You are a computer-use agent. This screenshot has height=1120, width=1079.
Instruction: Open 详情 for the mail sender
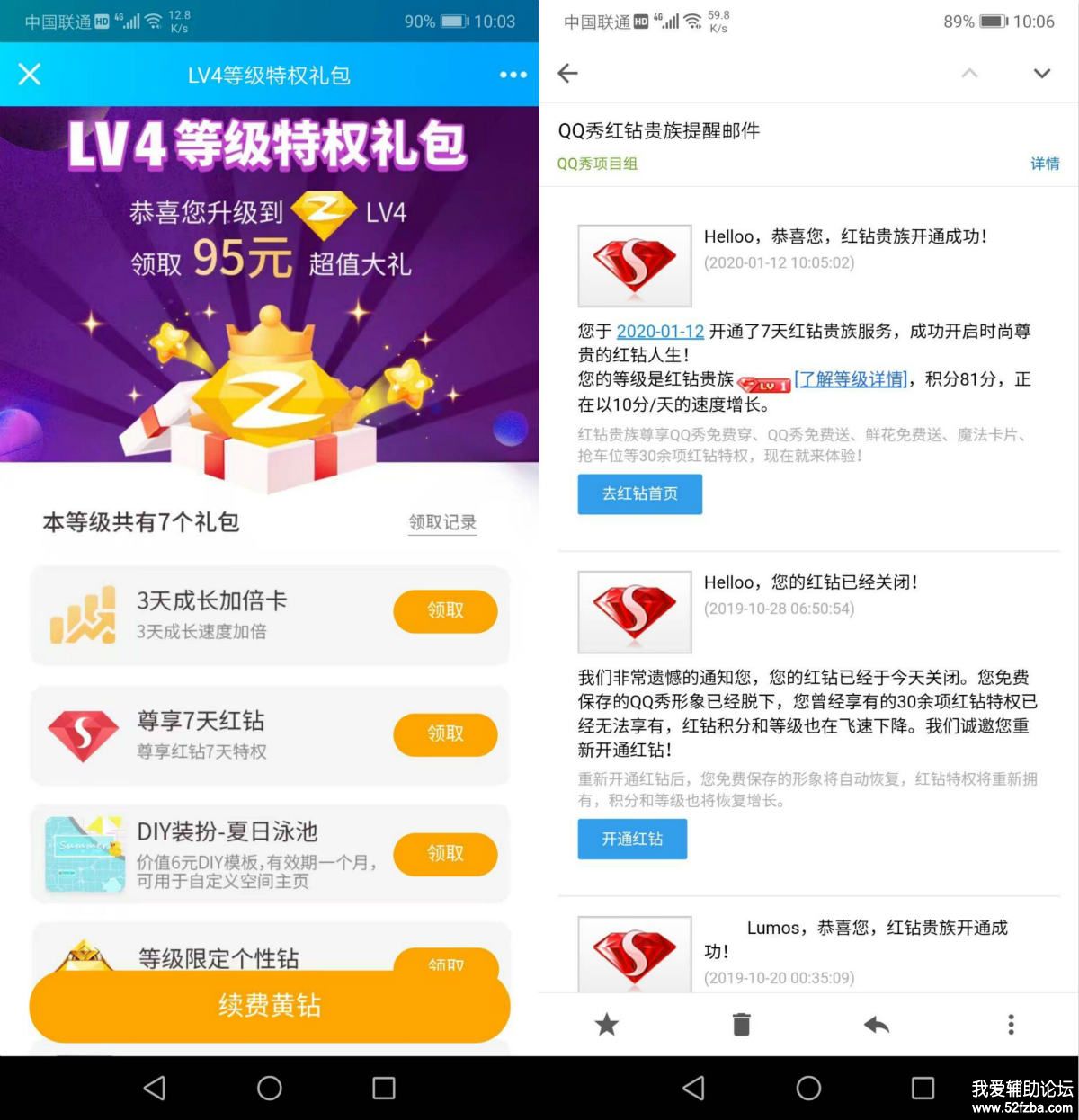1044,164
